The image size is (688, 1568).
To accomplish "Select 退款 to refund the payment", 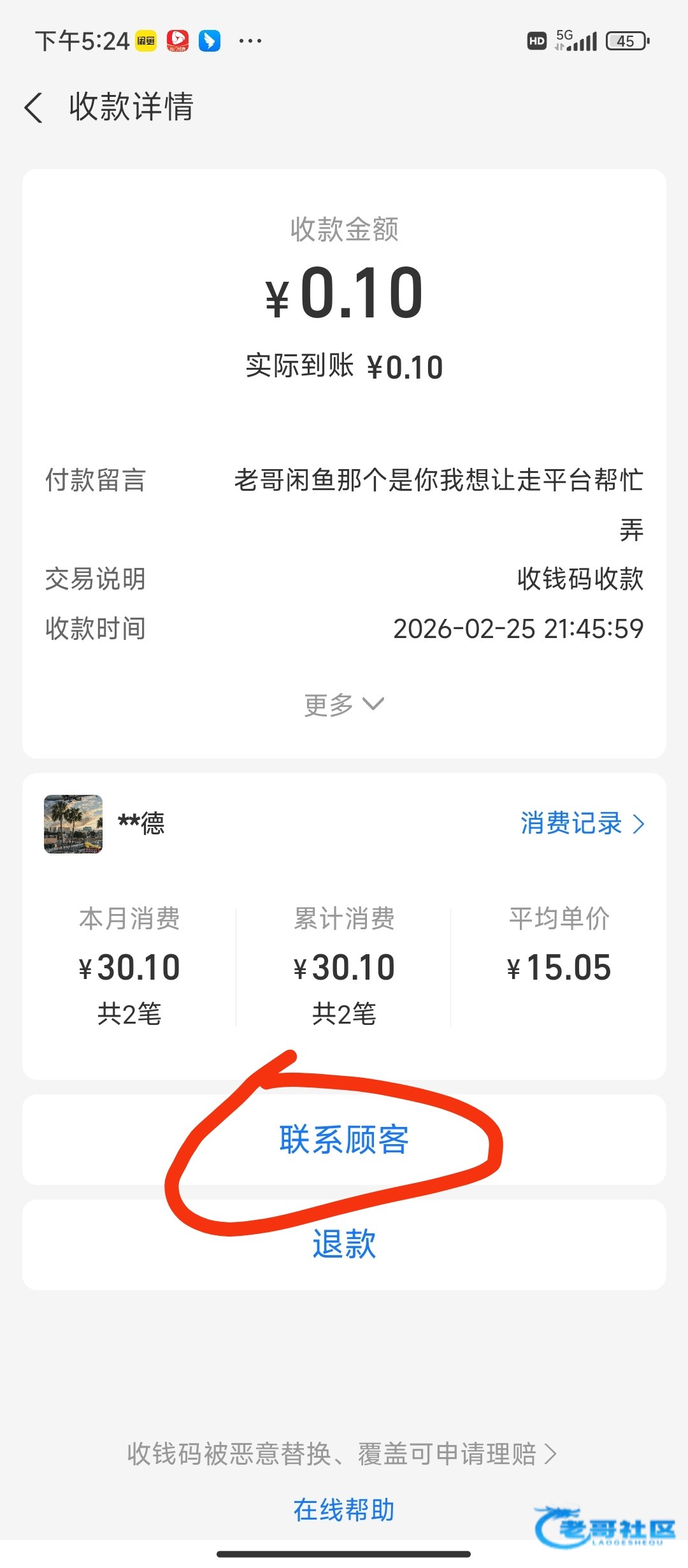I will point(344,1244).
